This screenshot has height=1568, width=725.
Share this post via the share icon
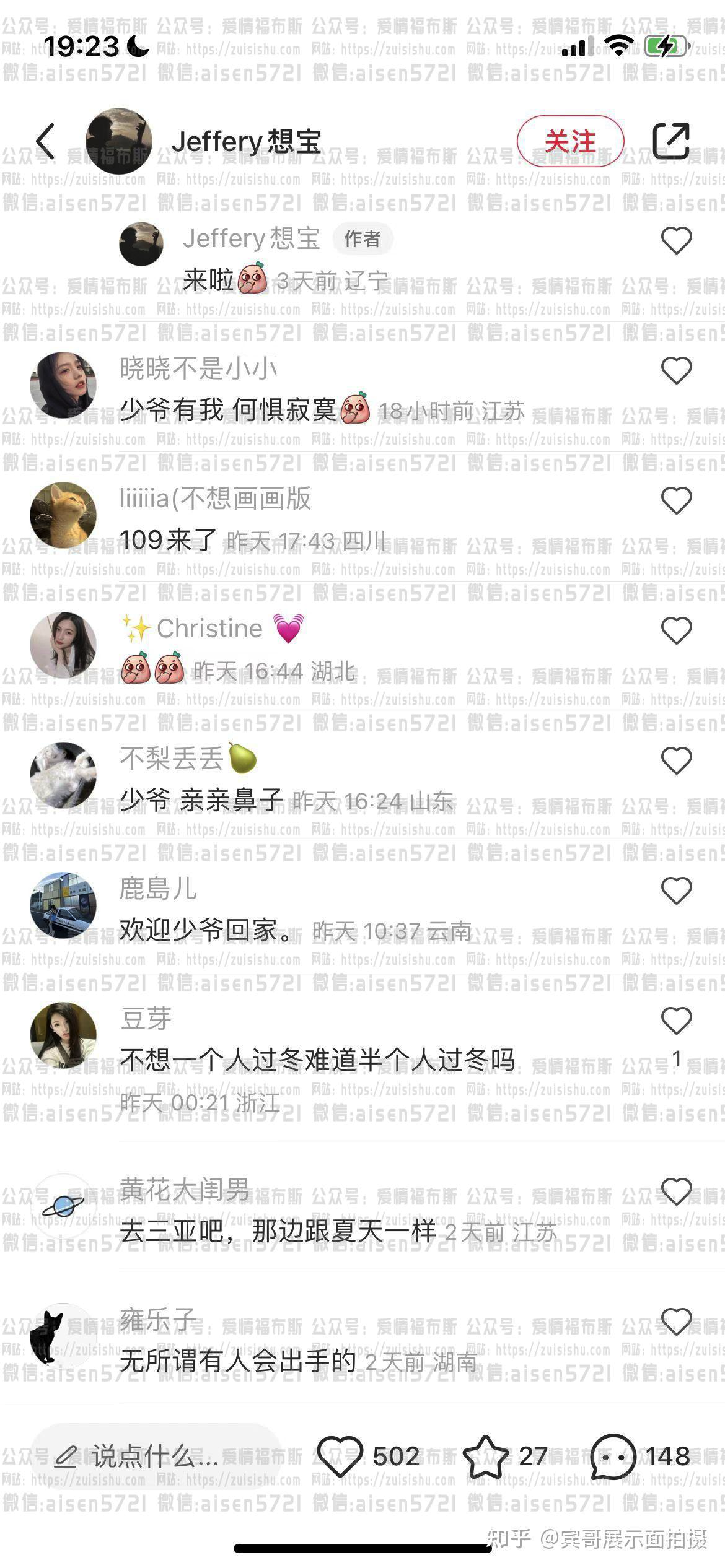point(671,141)
